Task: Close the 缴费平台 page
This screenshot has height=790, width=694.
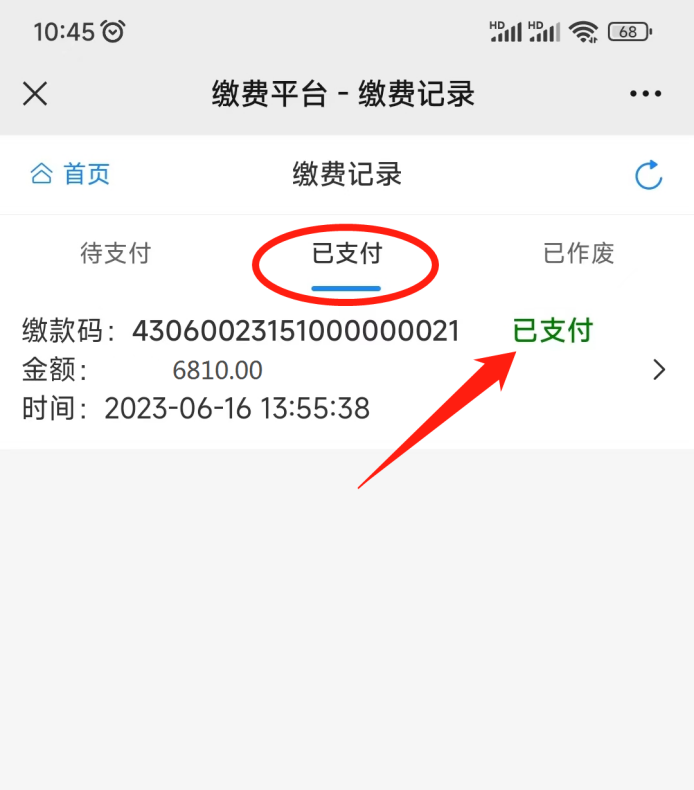Action: 35,94
